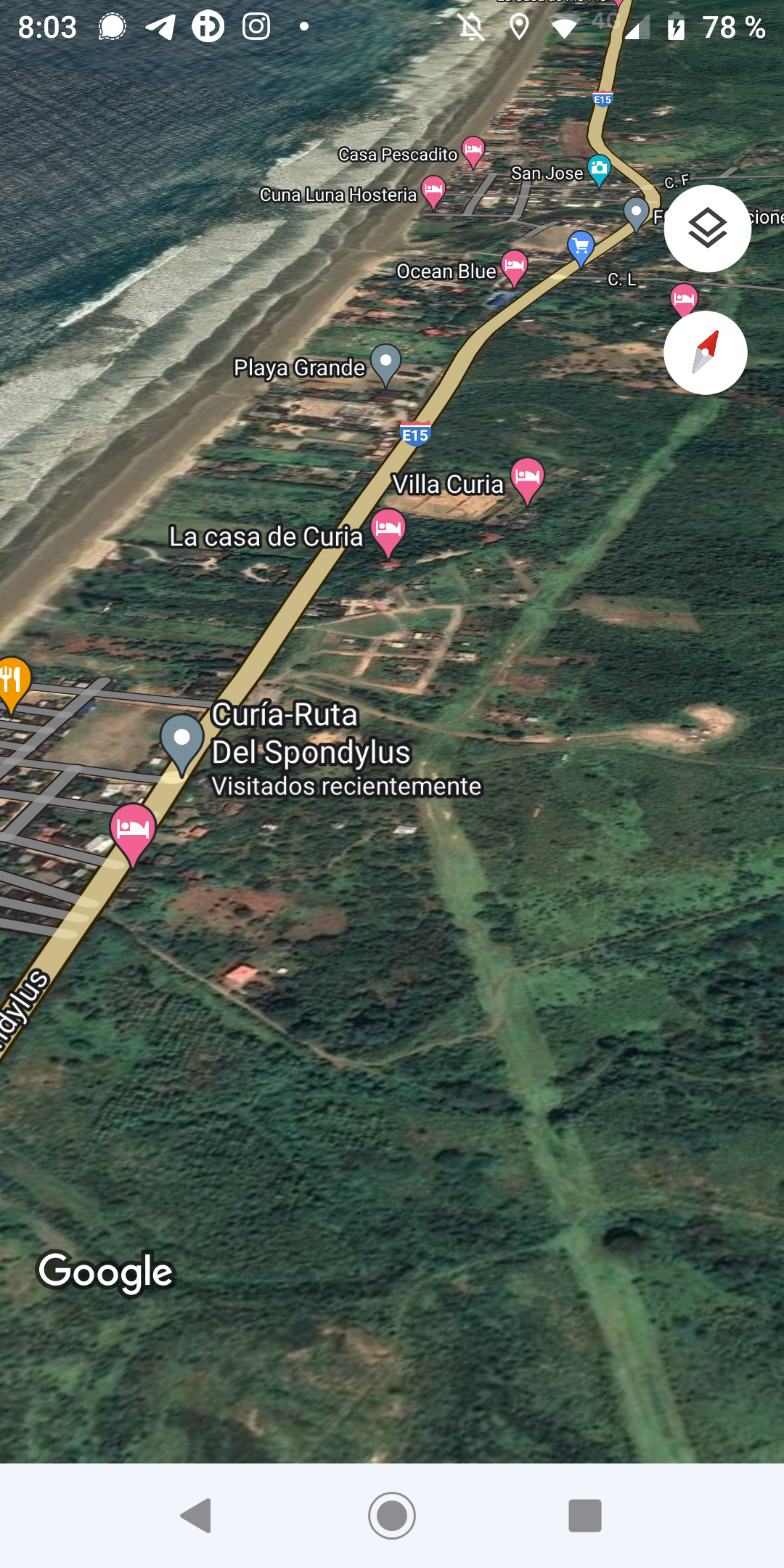The height and width of the screenshot is (1568, 784).
Task: Open the Villa Curia hotel pin
Action: point(527,478)
